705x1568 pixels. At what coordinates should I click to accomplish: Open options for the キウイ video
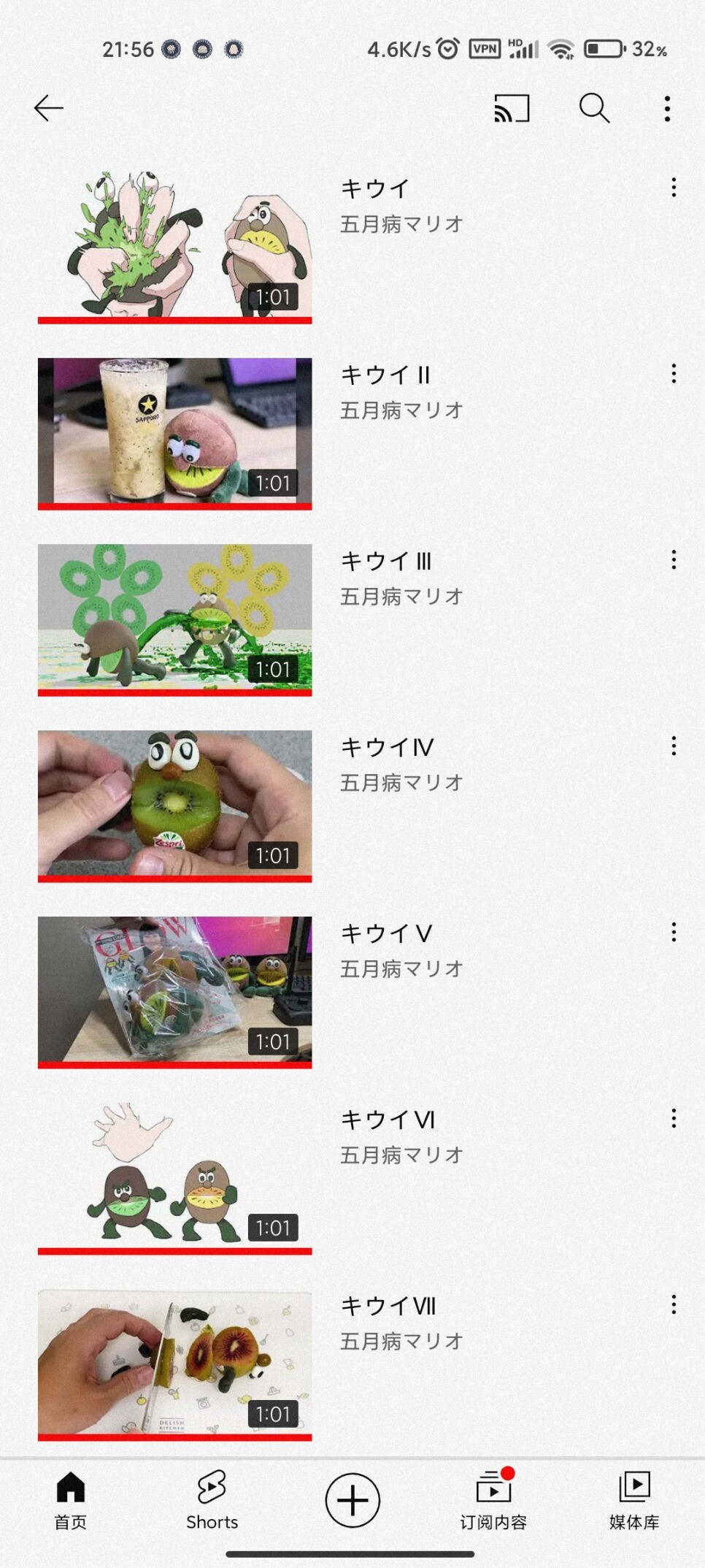tap(674, 188)
